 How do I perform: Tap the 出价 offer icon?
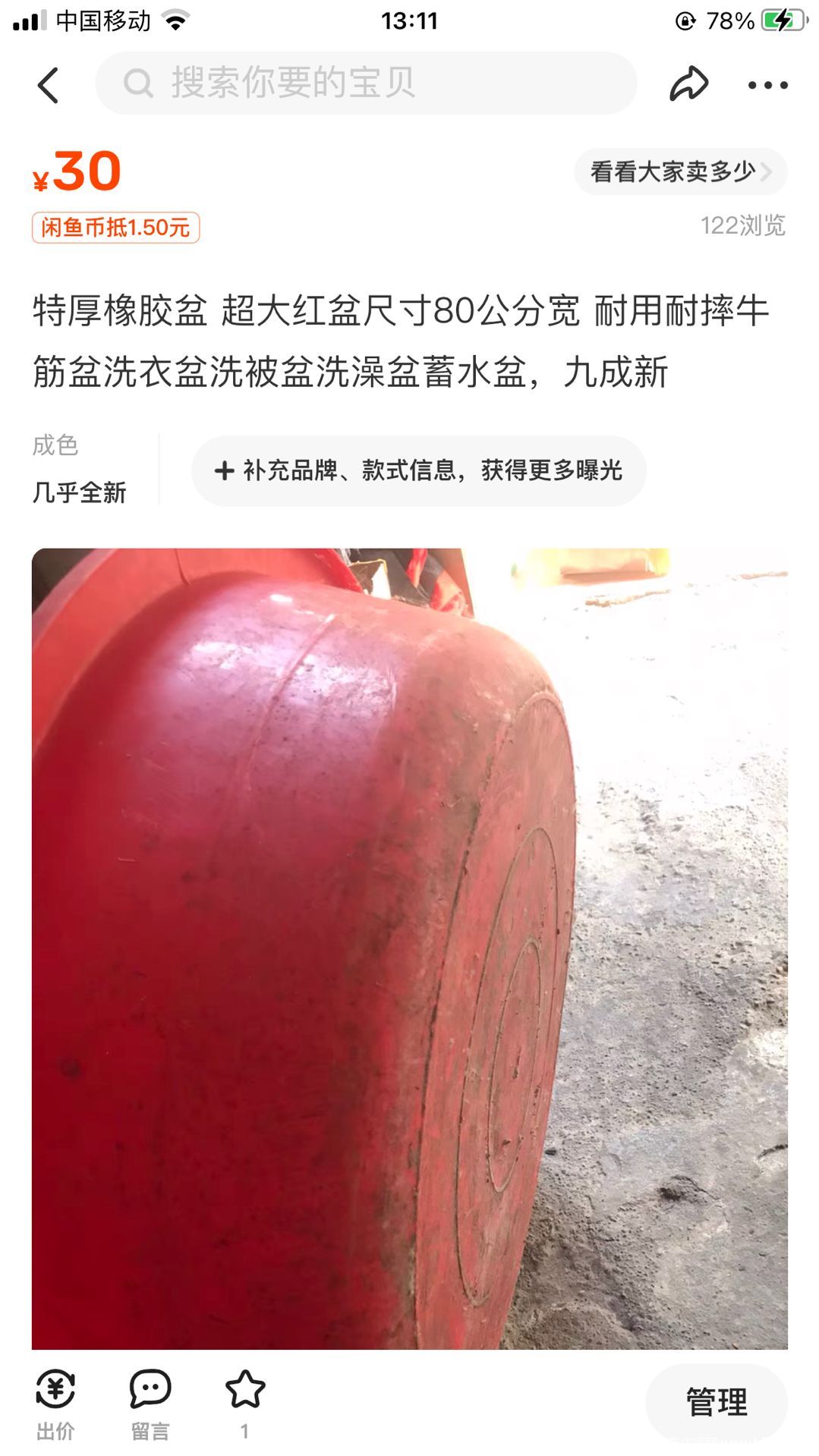click(x=55, y=1404)
